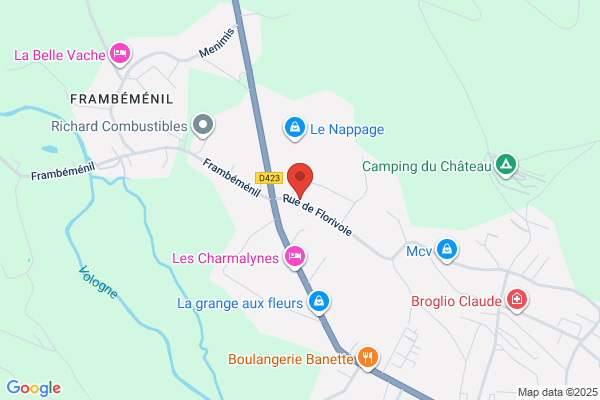The image size is (600, 400).
Task: Open the Camping du Château marker
Action: tap(506, 165)
